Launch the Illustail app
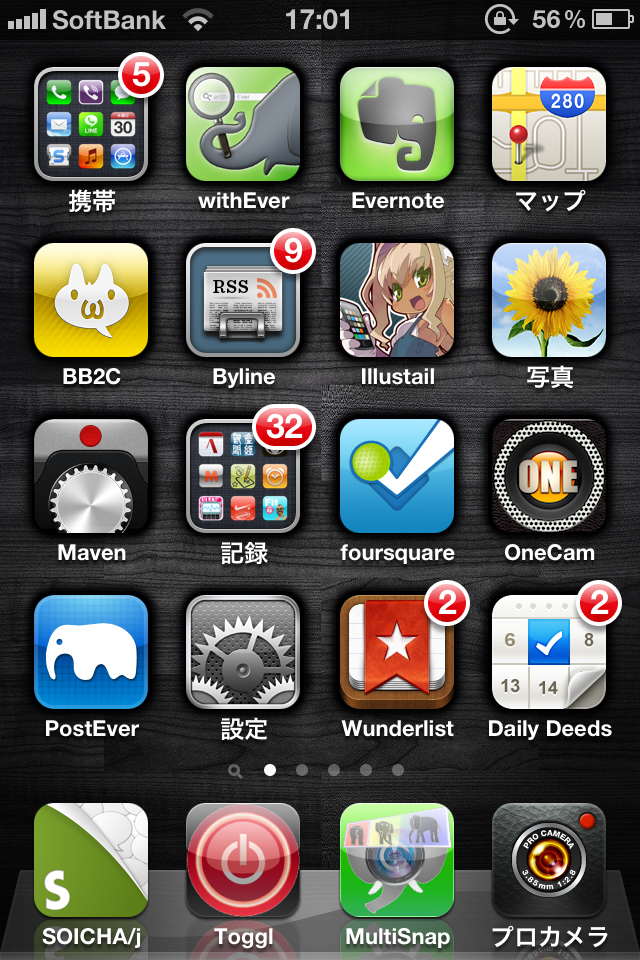This screenshot has height=960, width=640. (397, 300)
